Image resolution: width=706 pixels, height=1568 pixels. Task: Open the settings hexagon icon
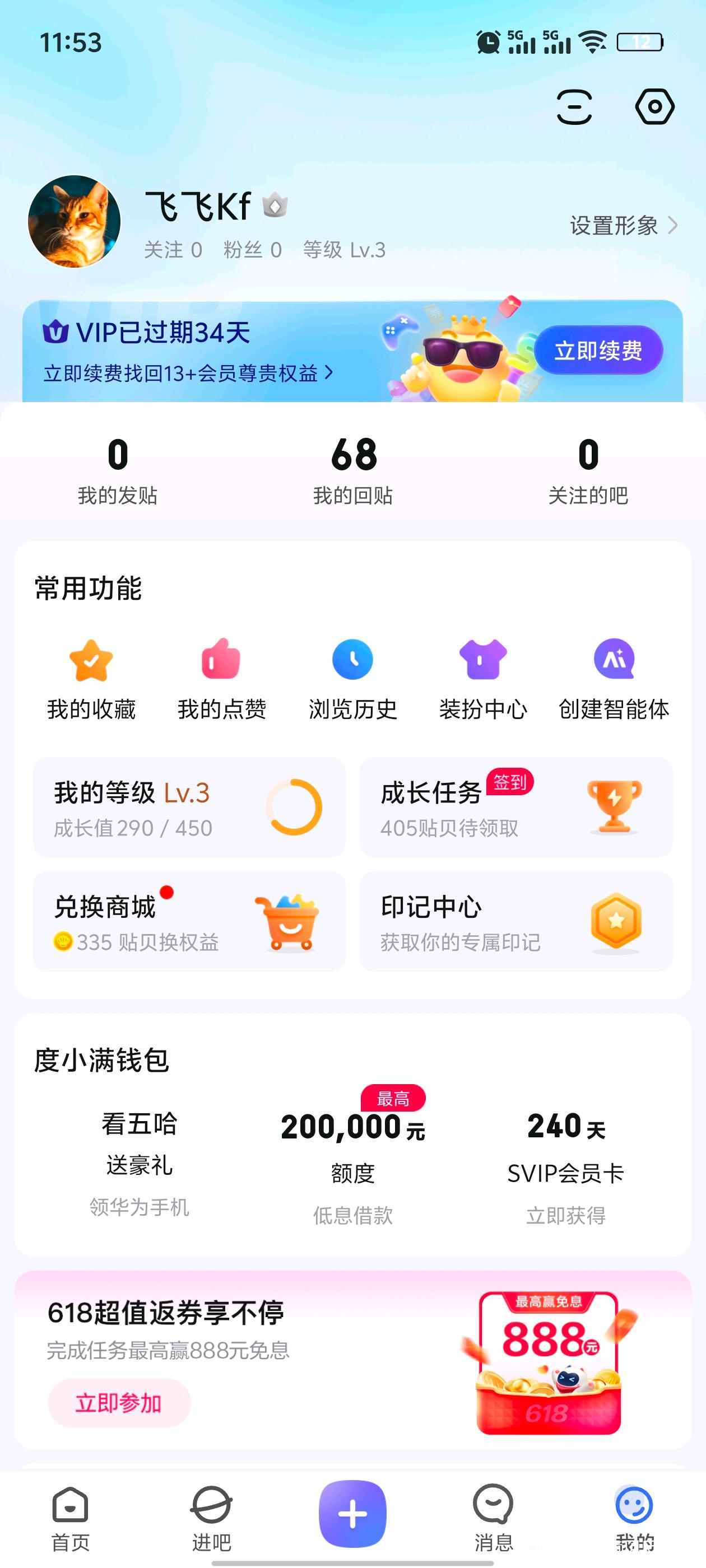coord(654,107)
